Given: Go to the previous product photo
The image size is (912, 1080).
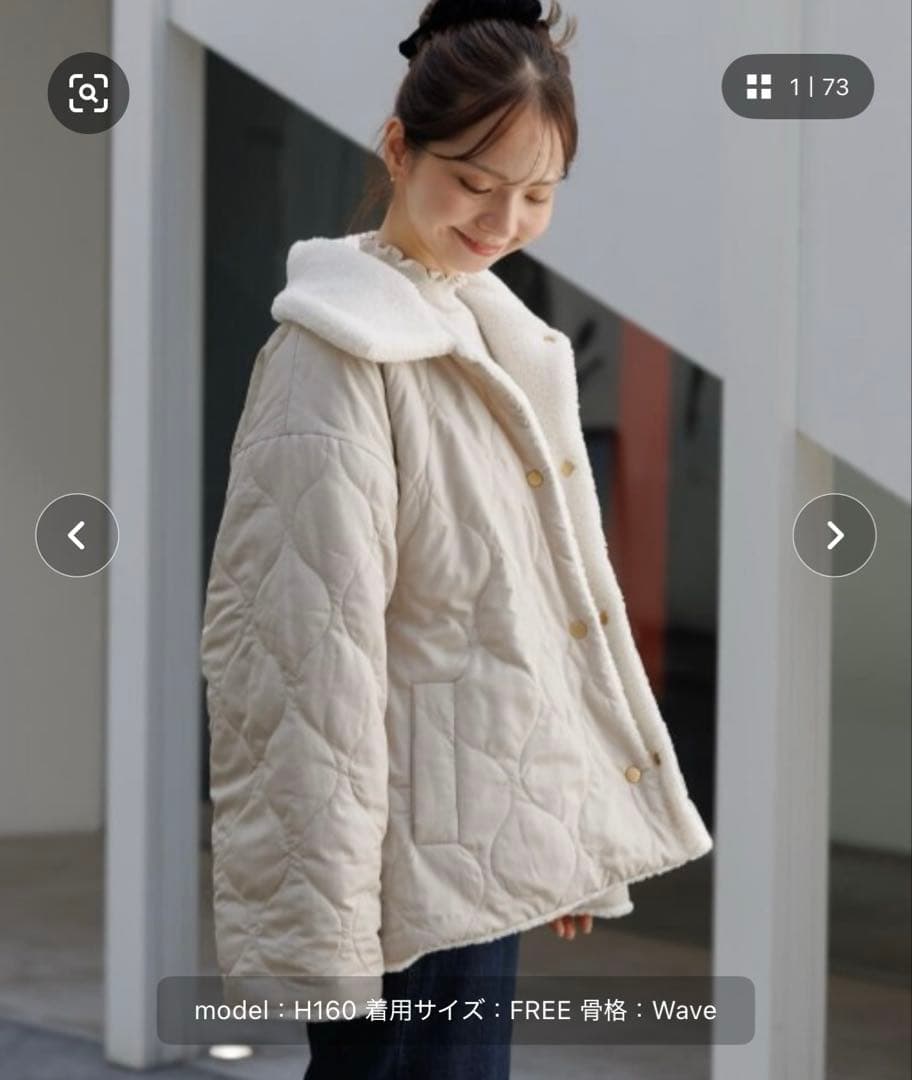Looking at the screenshot, I should 77,535.
